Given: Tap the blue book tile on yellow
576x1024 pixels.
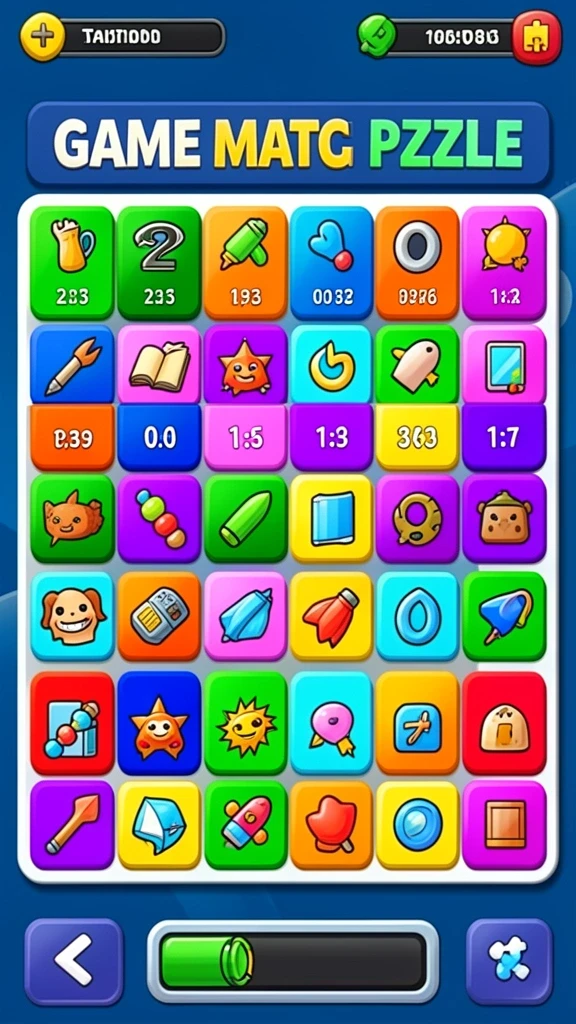Looking at the screenshot, I should (x=331, y=519).
